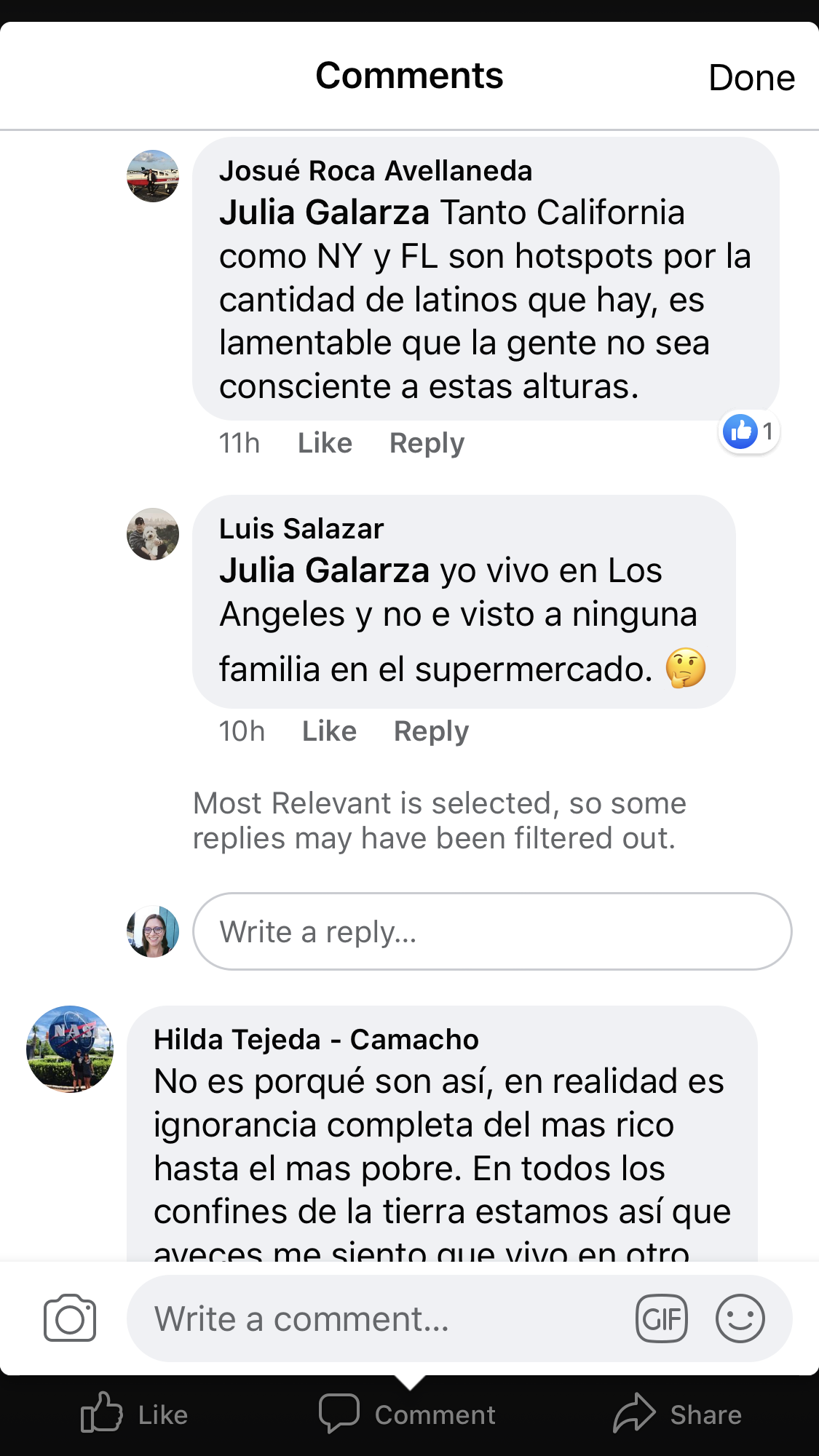
Task: Focus the Write a comment field
Action: (x=379, y=1318)
